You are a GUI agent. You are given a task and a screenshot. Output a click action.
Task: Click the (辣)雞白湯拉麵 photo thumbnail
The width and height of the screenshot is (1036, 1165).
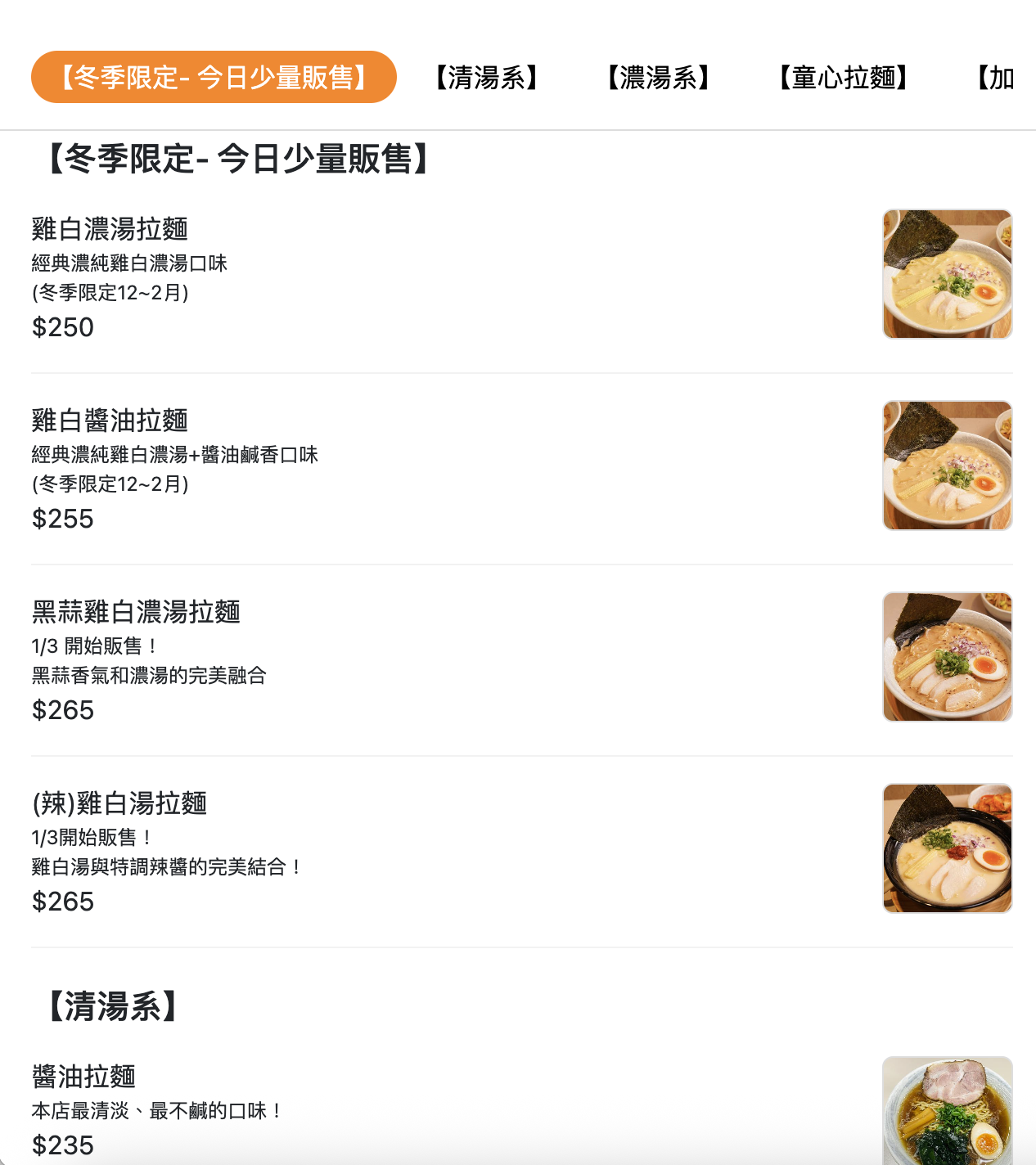pyautogui.click(x=947, y=848)
